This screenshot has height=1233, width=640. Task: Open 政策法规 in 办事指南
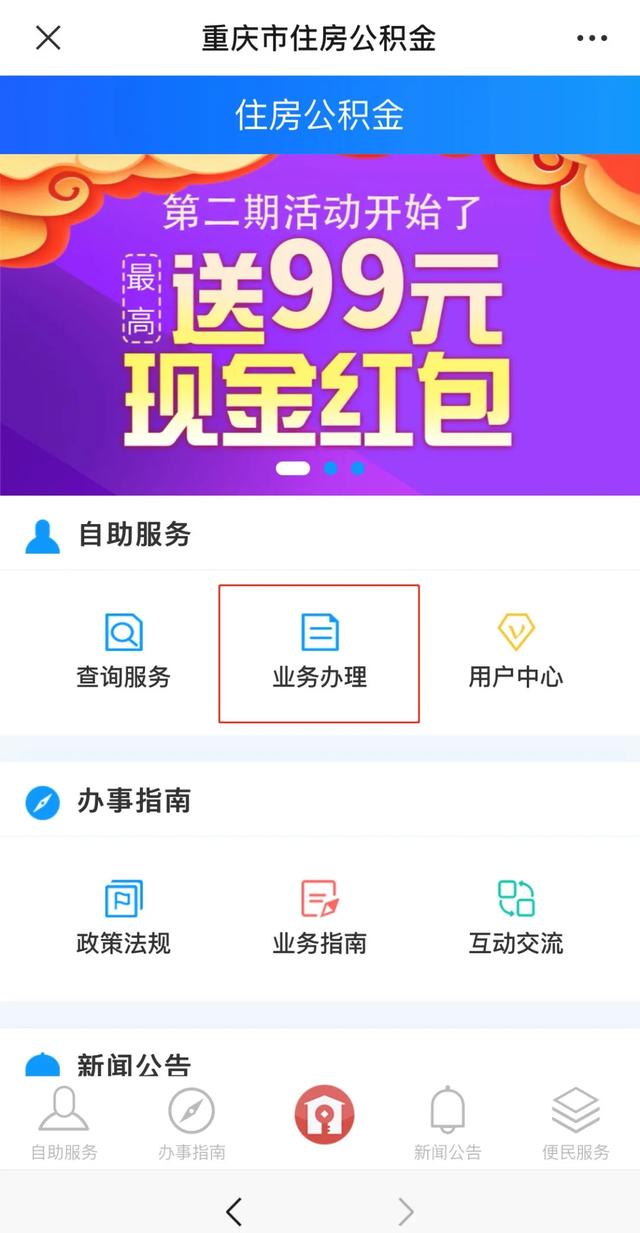click(123, 917)
